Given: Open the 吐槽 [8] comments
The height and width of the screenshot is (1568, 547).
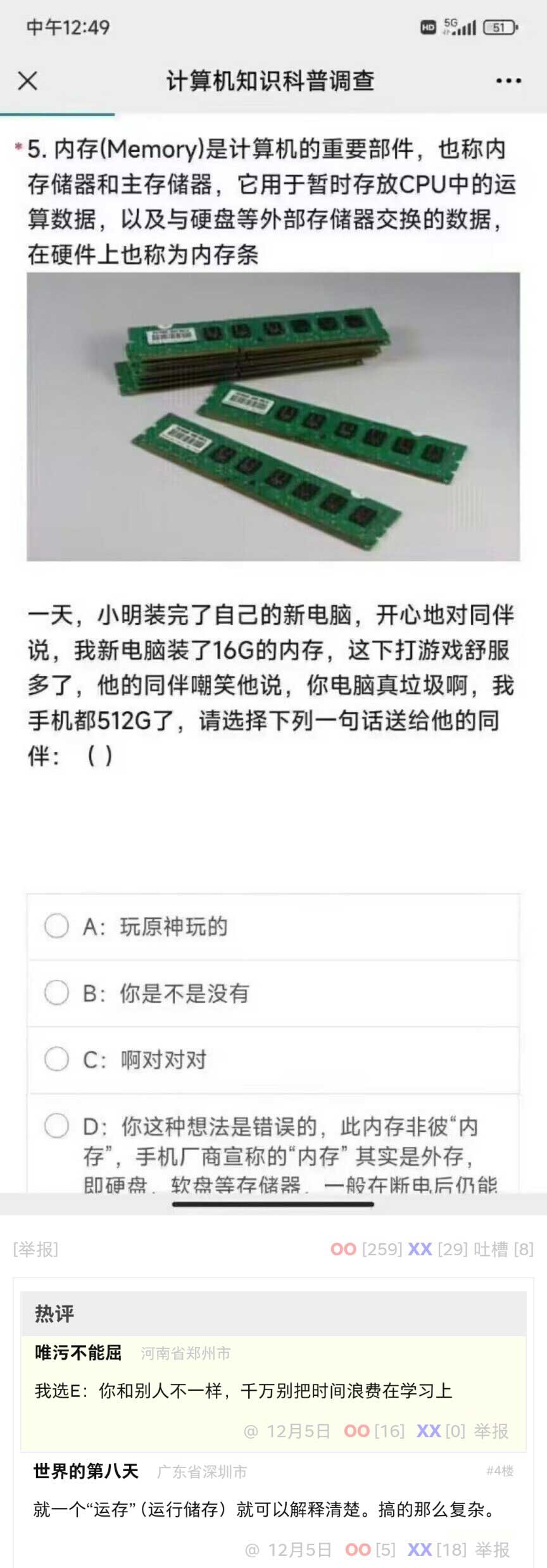Looking at the screenshot, I should 503,1248.
